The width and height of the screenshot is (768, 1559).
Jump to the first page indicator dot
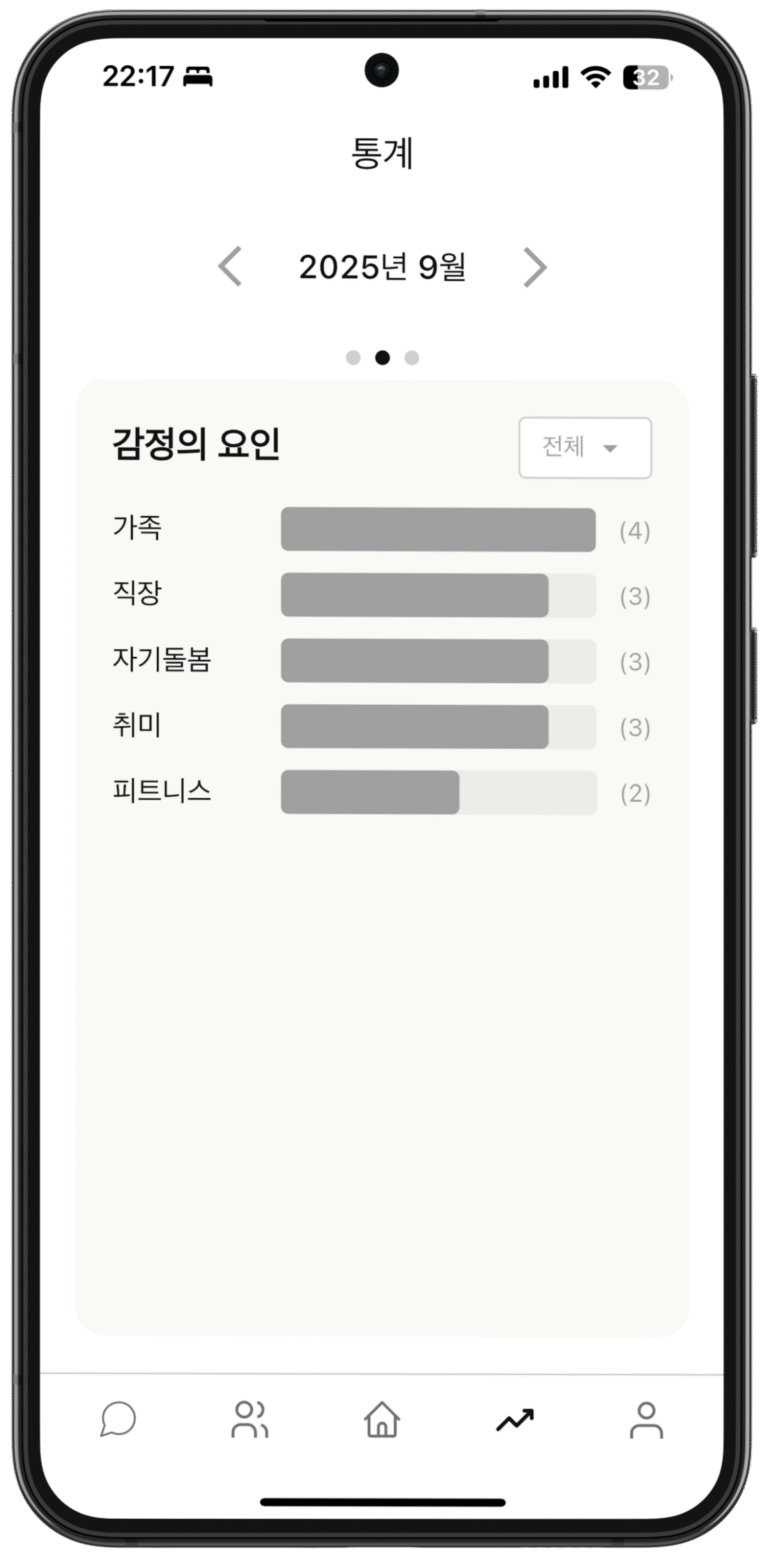353,358
